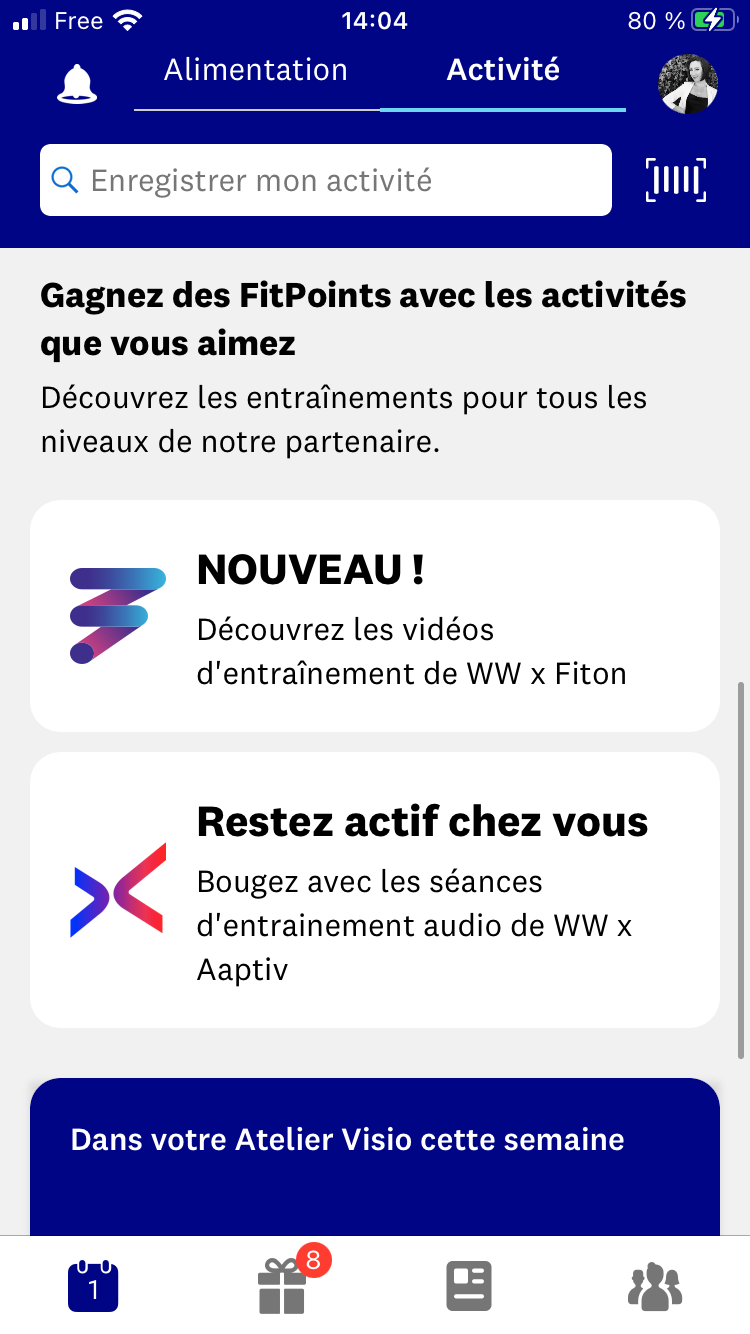Open the profile picture avatar
Image resolution: width=750 pixels, height=1334 pixels.
[x=688, y=84]
